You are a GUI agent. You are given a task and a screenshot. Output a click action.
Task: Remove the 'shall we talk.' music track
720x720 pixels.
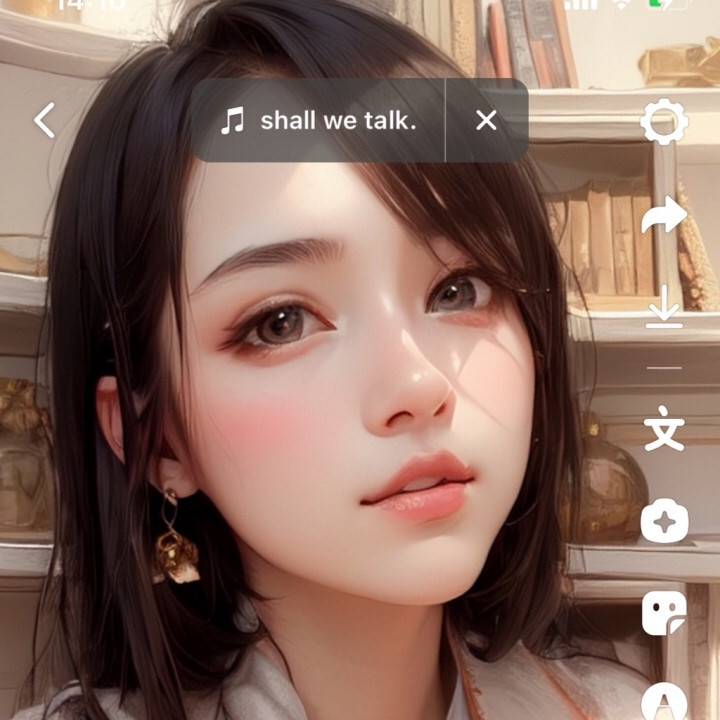coord(486,121)
